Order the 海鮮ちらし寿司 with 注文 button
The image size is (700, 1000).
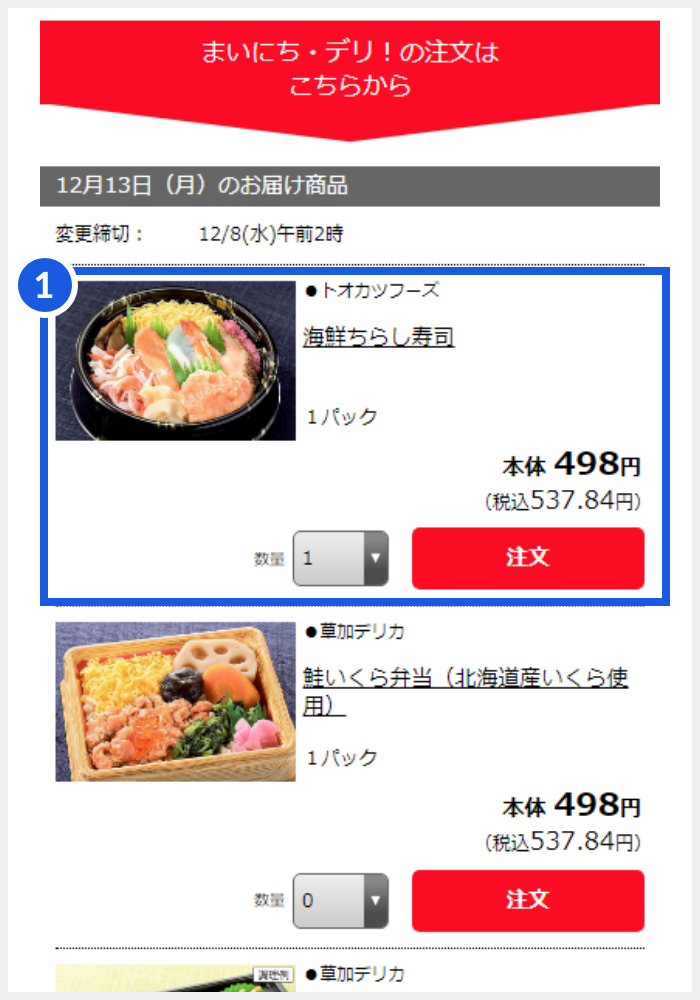point(527,558)
